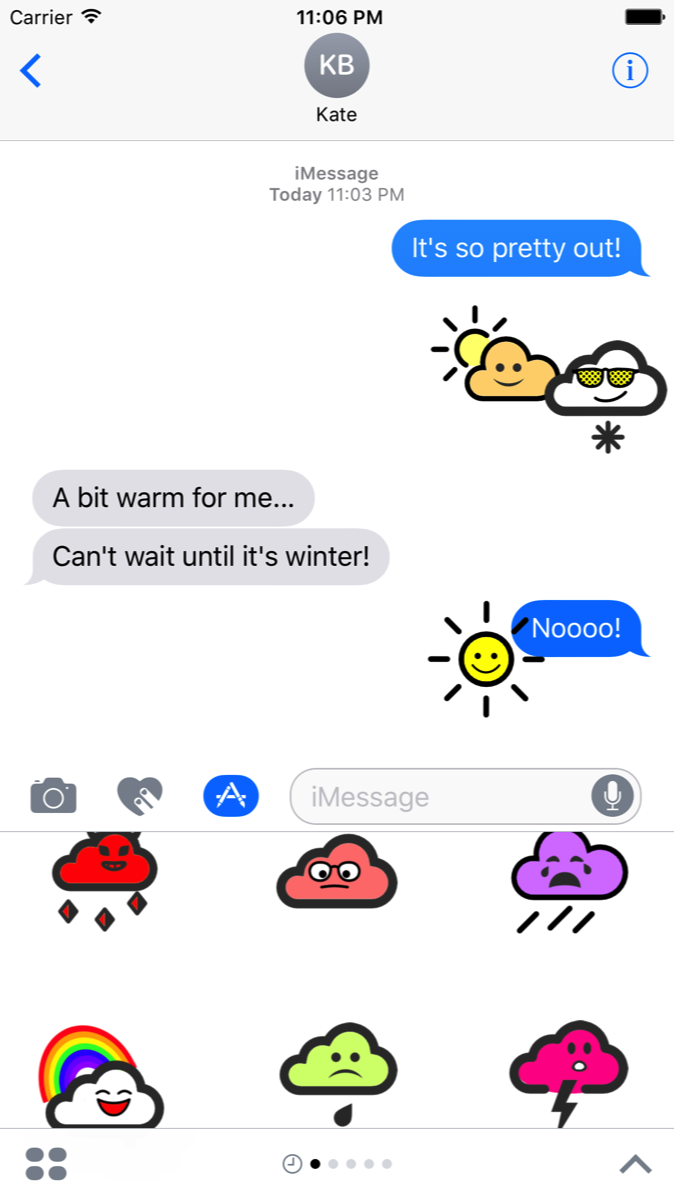This screenshot has width=674, height=1200.
Task: Open Digital Touch heart icon
Action: (140, 796)
